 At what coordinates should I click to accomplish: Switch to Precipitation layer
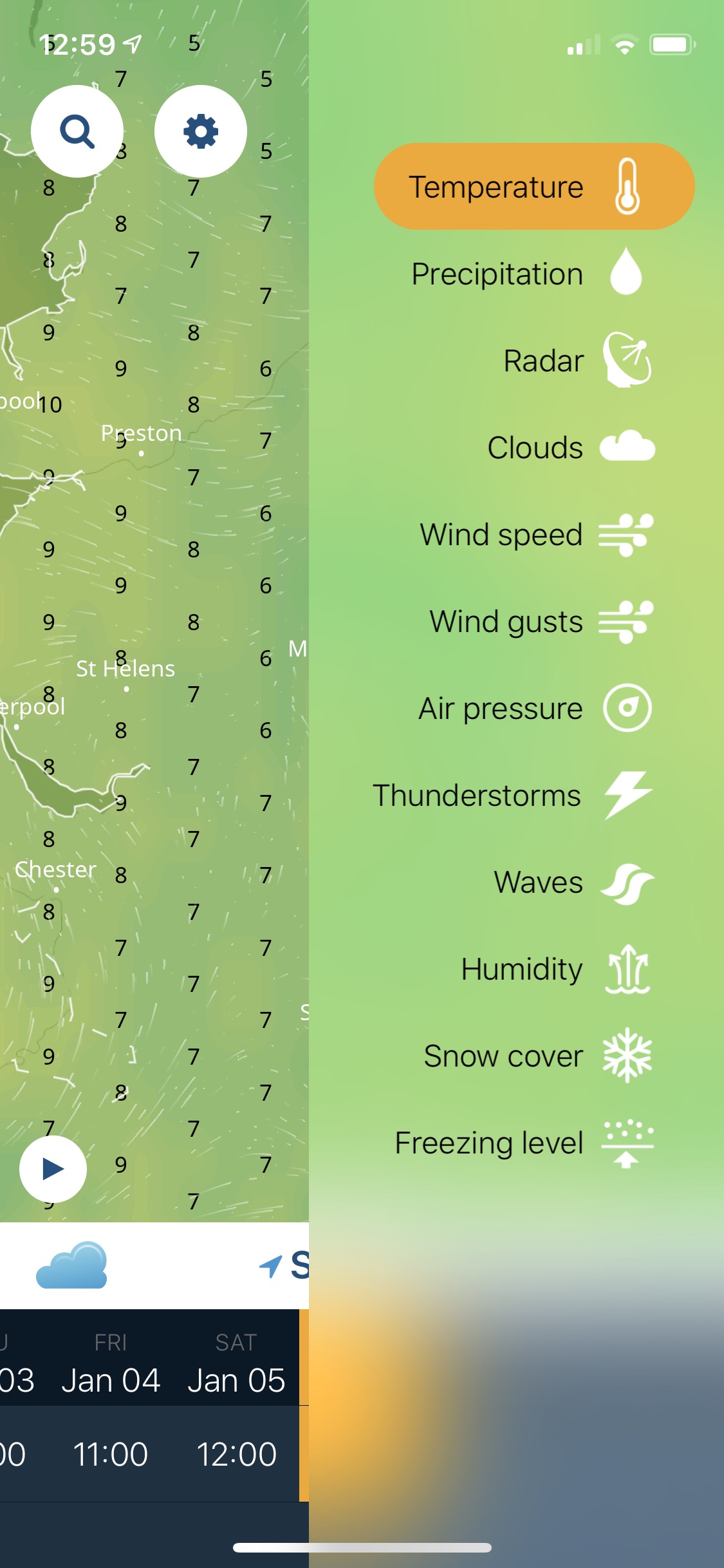[534, 274]
